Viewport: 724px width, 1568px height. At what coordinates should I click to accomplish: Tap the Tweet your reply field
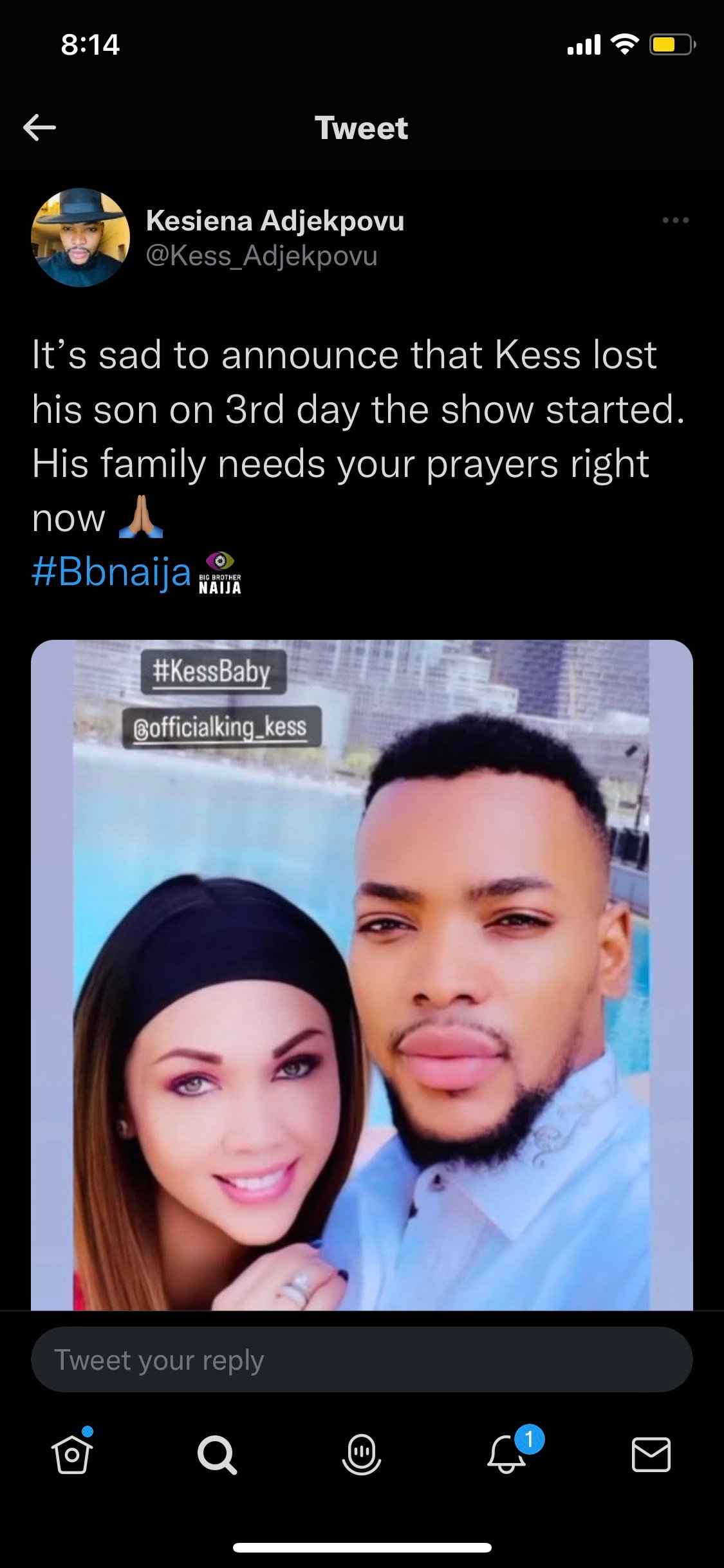(x=362, y=1359)
